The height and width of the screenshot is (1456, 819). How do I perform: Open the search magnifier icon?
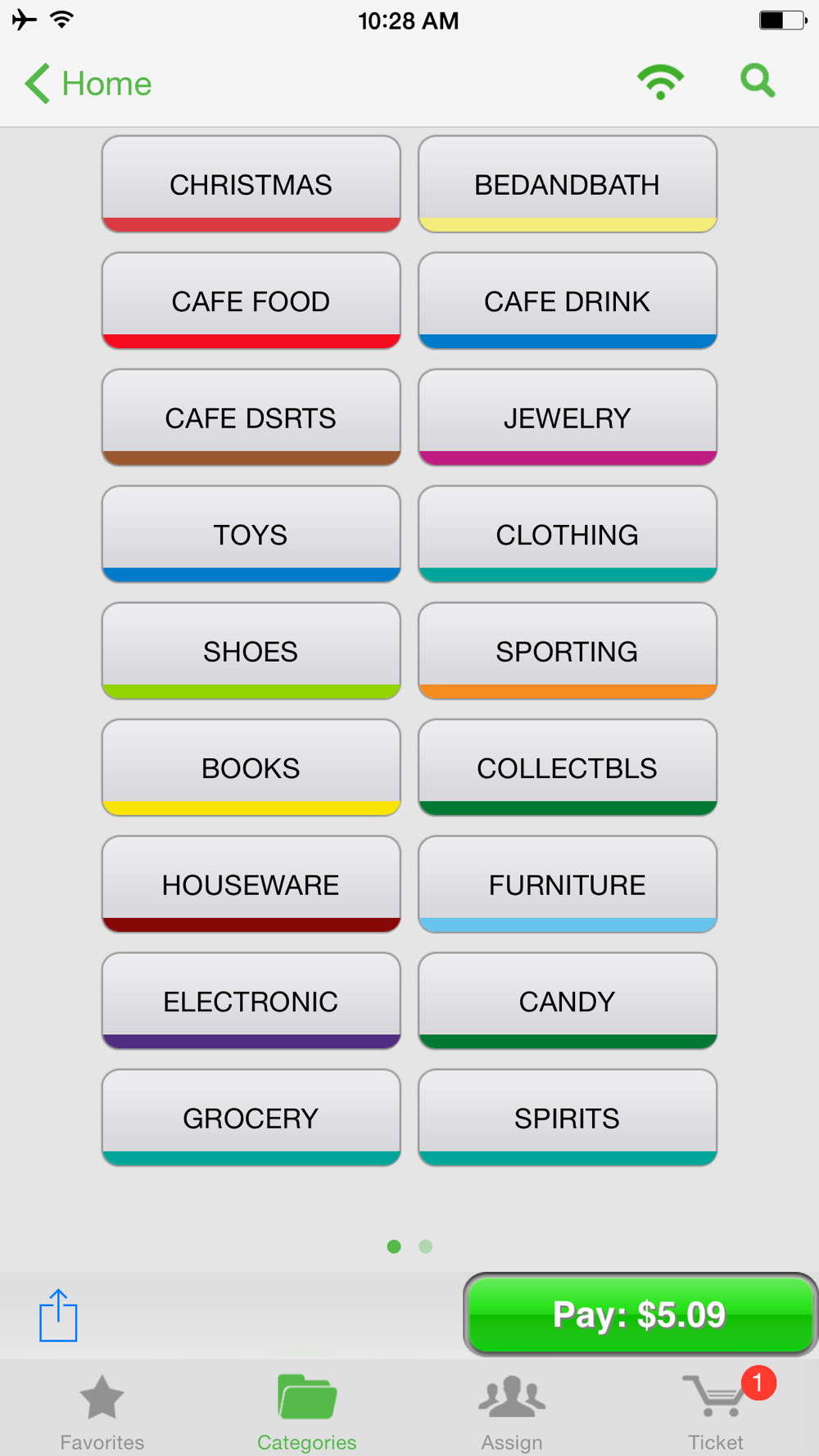[x=758, y=82]
